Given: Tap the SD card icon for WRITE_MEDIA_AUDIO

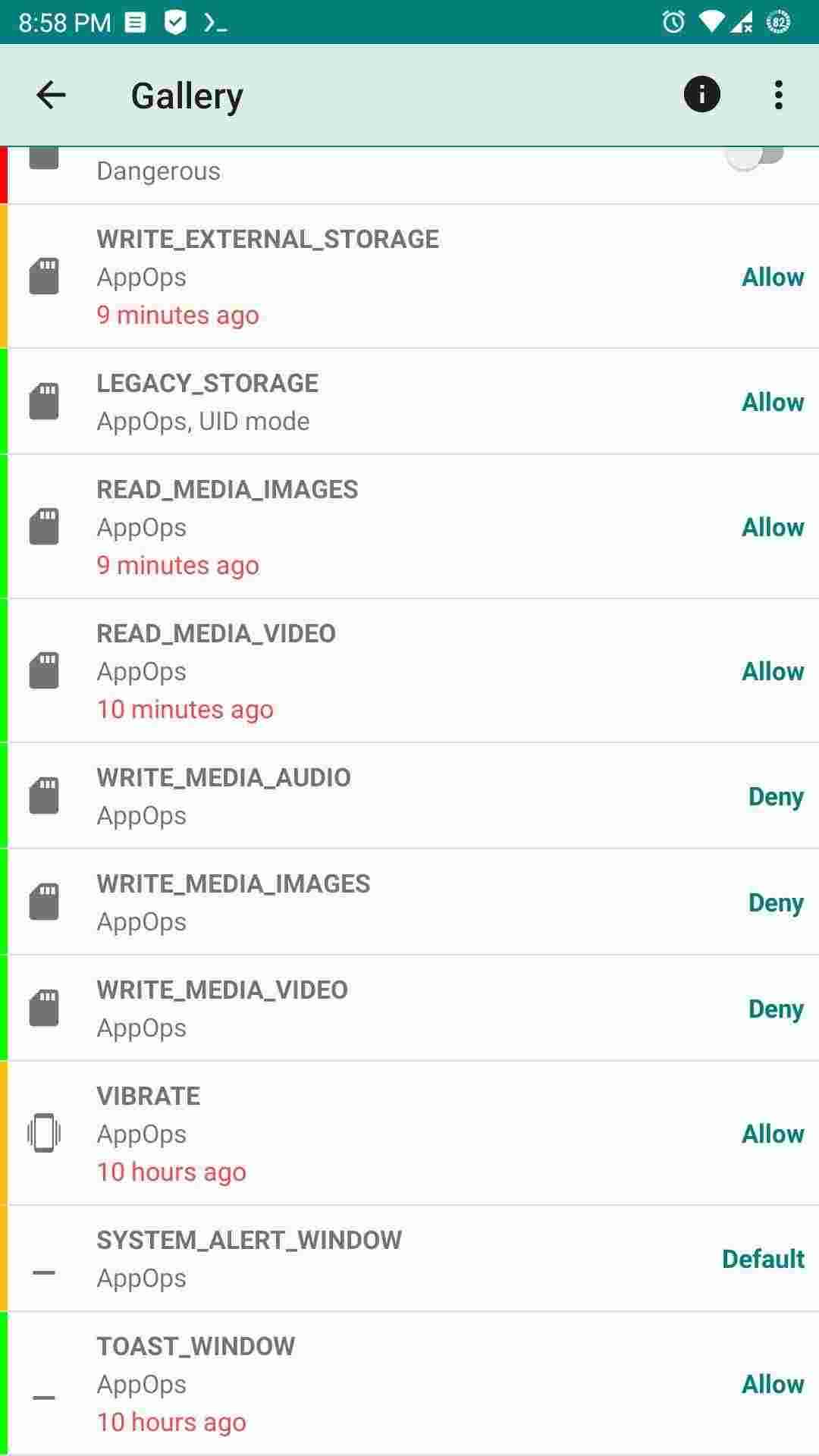Looking at the screenshot, I should [x=43, y=796].
